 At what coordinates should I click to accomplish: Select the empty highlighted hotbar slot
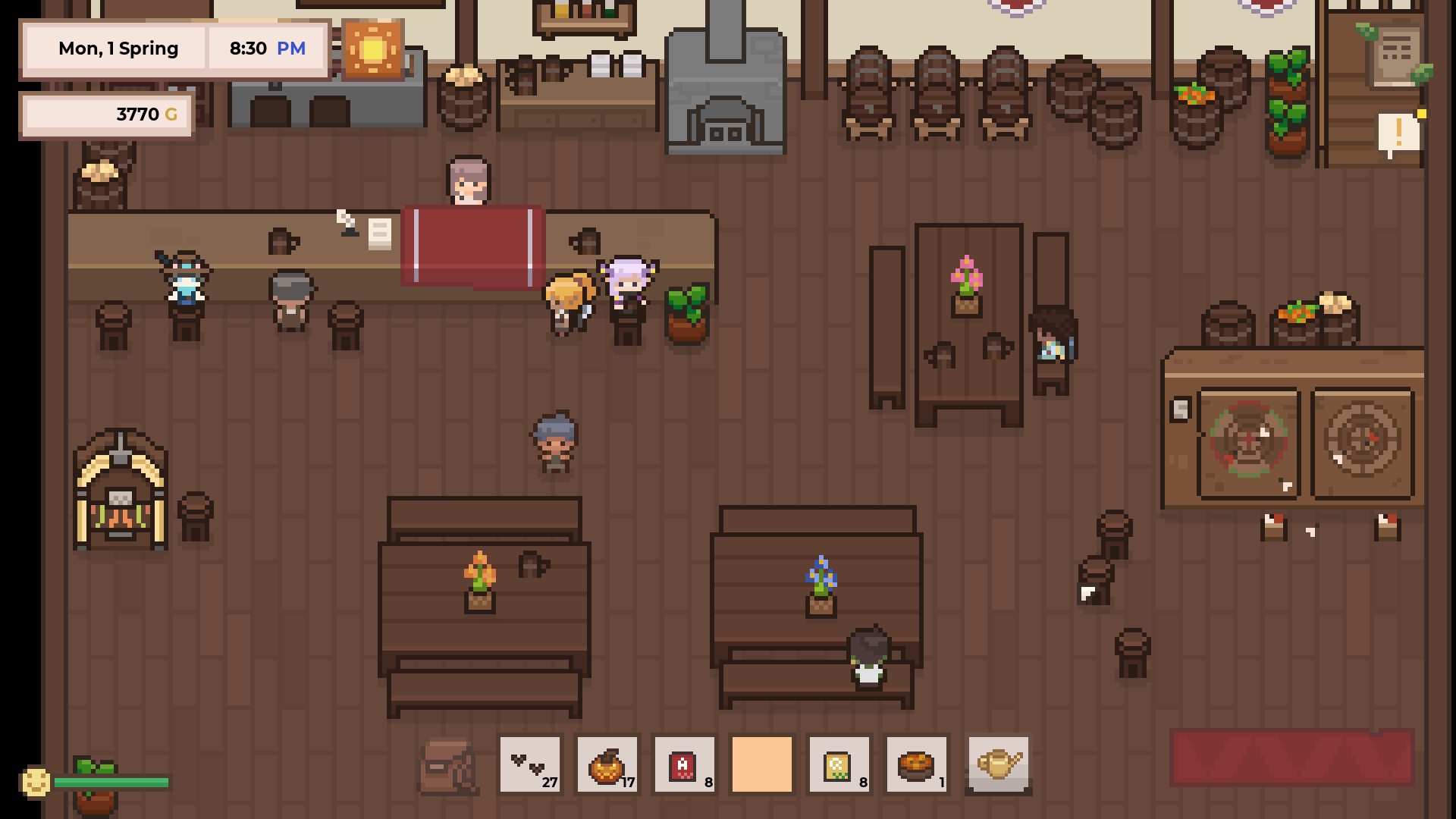tap(761, 764)
